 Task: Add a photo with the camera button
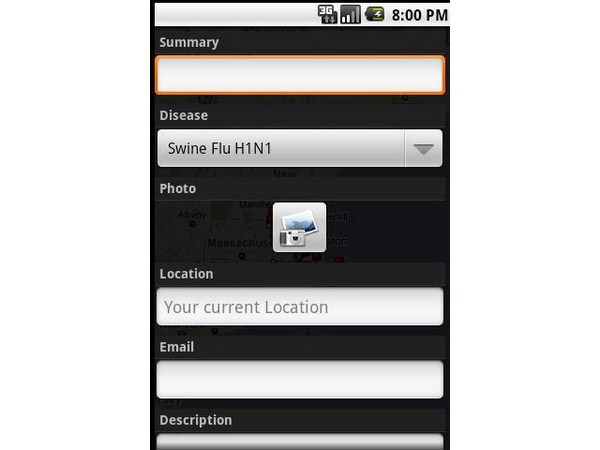299,227
